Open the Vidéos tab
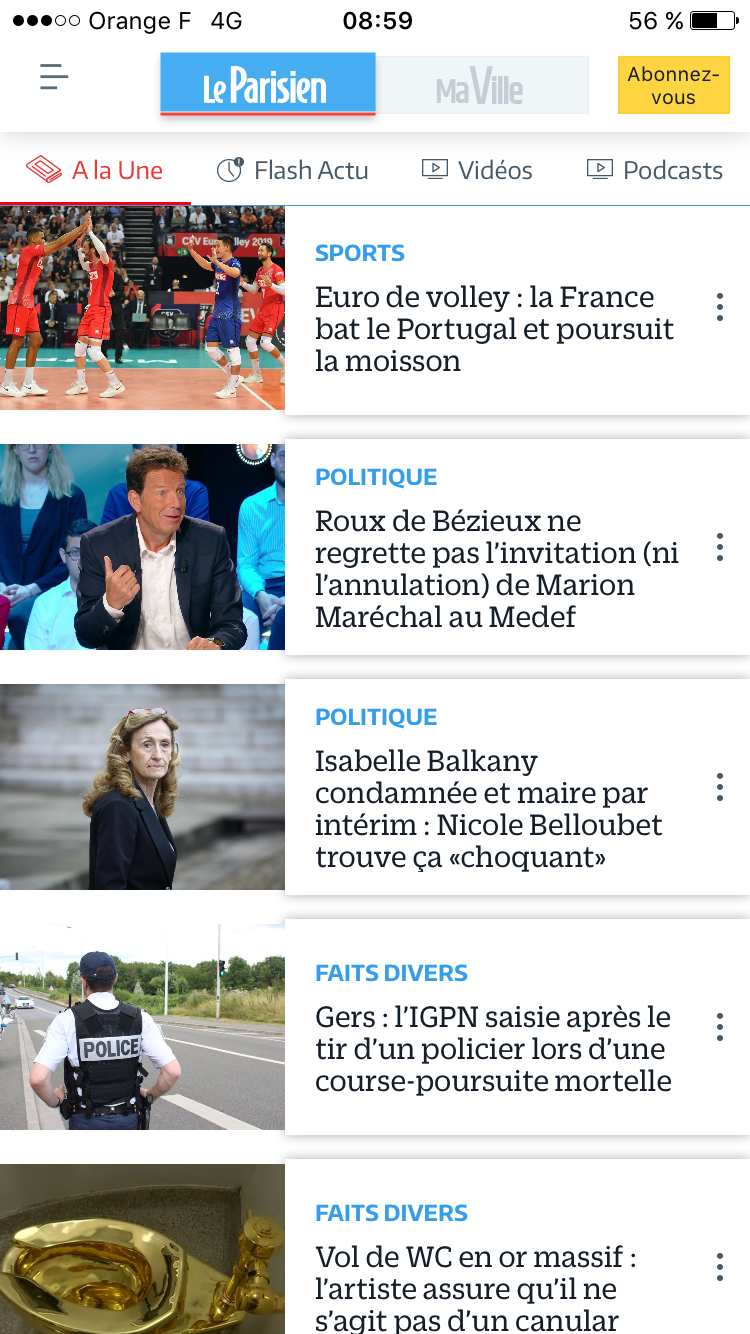750x1334 pixels. tap(477, 170)
